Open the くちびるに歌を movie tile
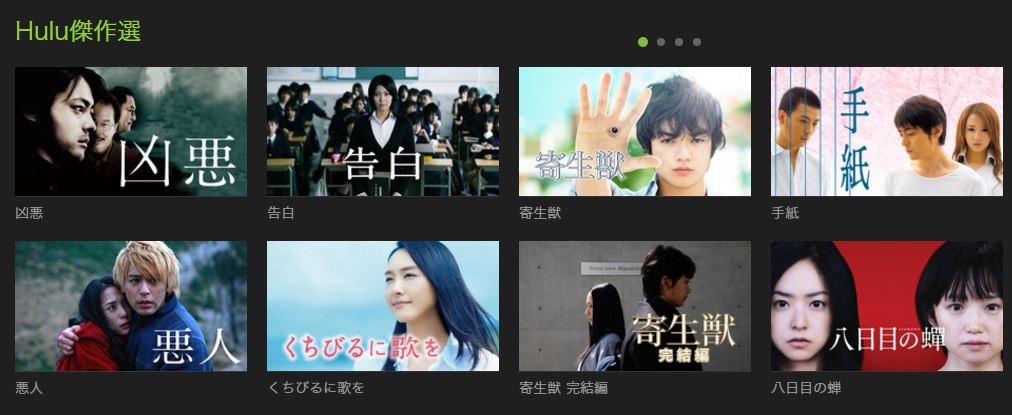 (382, 306)
